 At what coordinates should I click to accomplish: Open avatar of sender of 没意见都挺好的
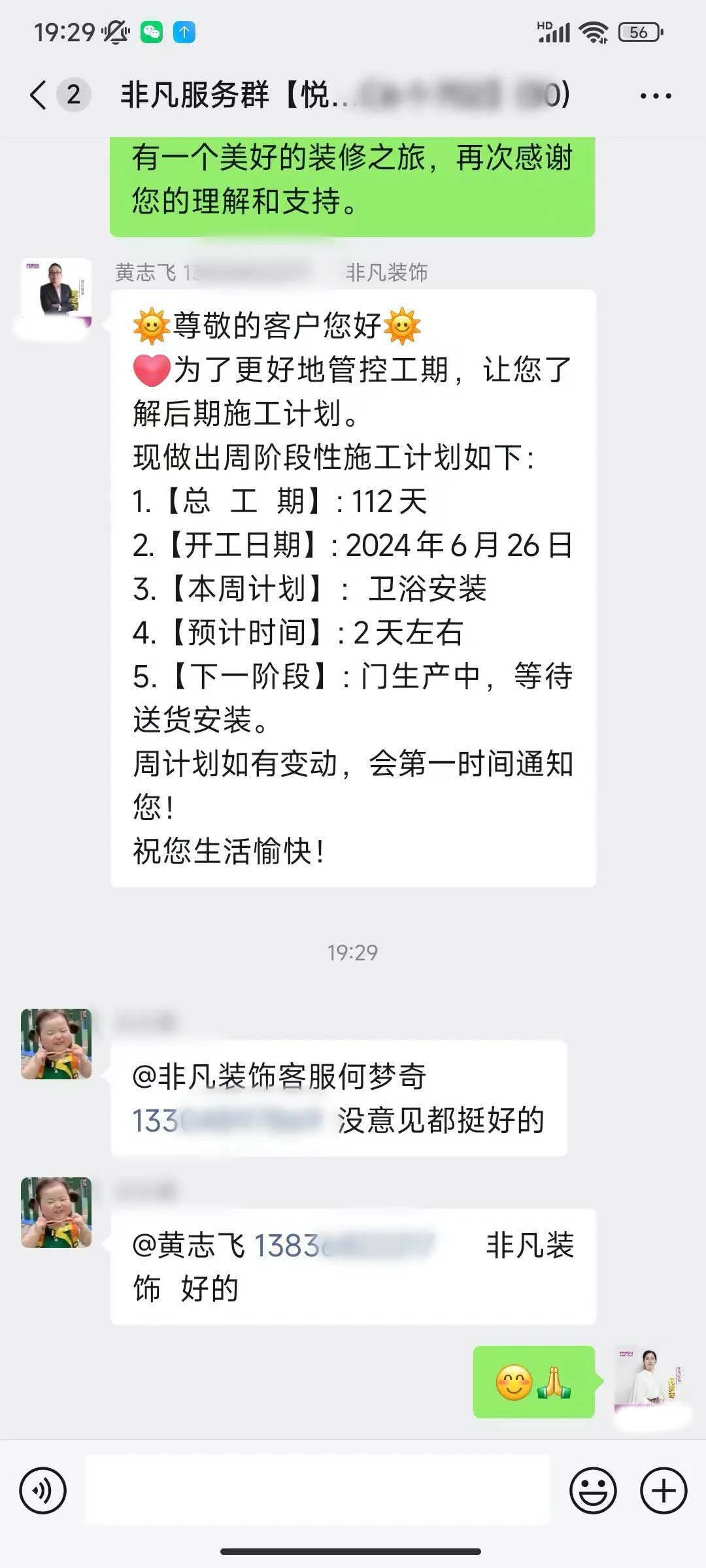[x=56, y=1044]
